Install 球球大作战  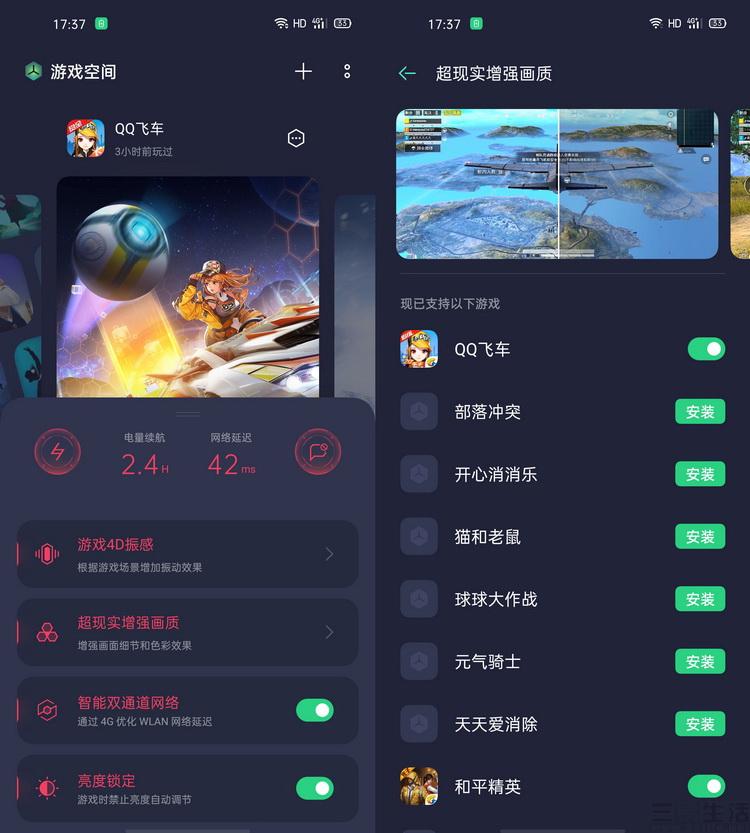[700, 599]
